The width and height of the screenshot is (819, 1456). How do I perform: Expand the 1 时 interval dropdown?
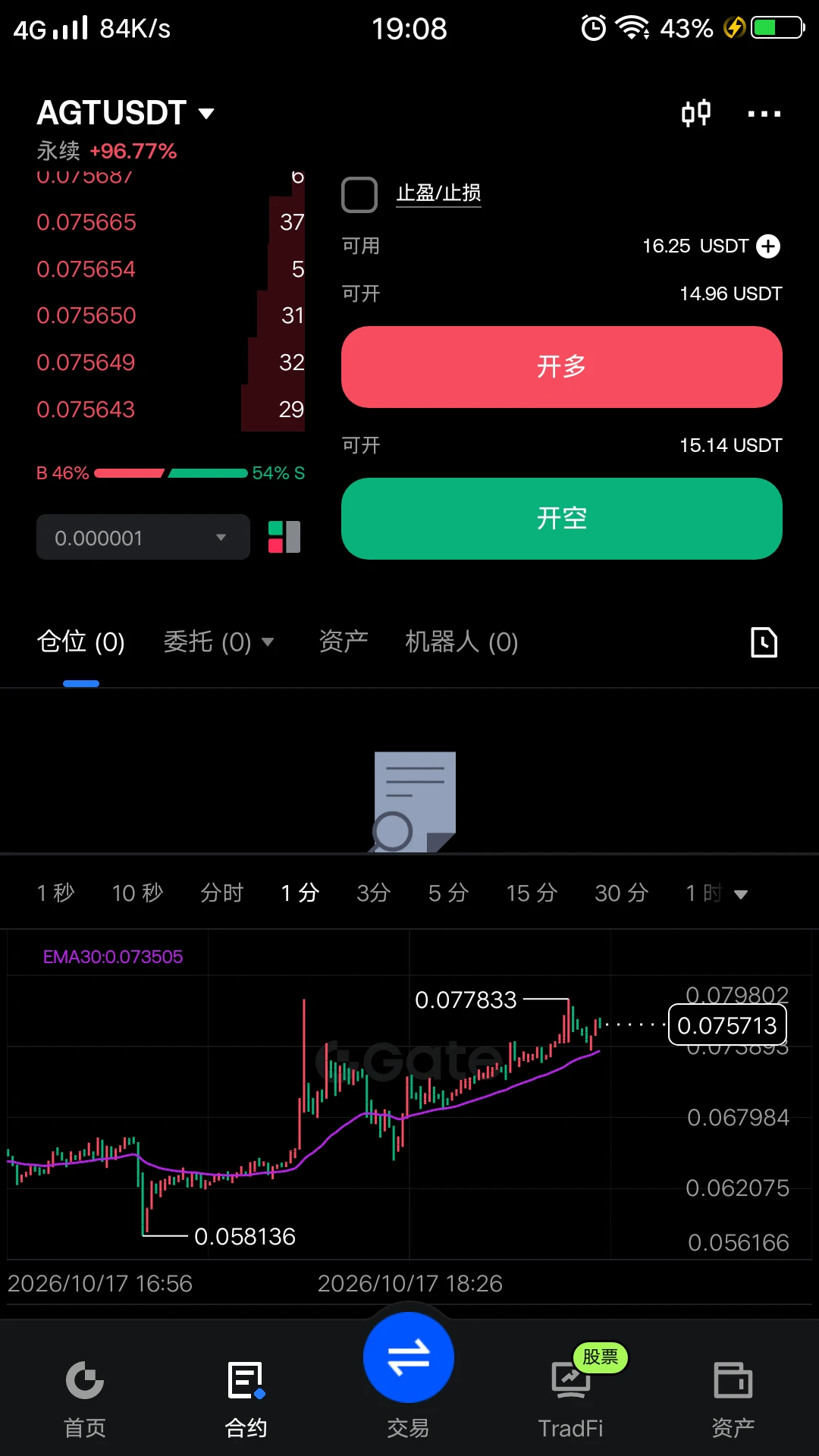click(x=717, y=893)
